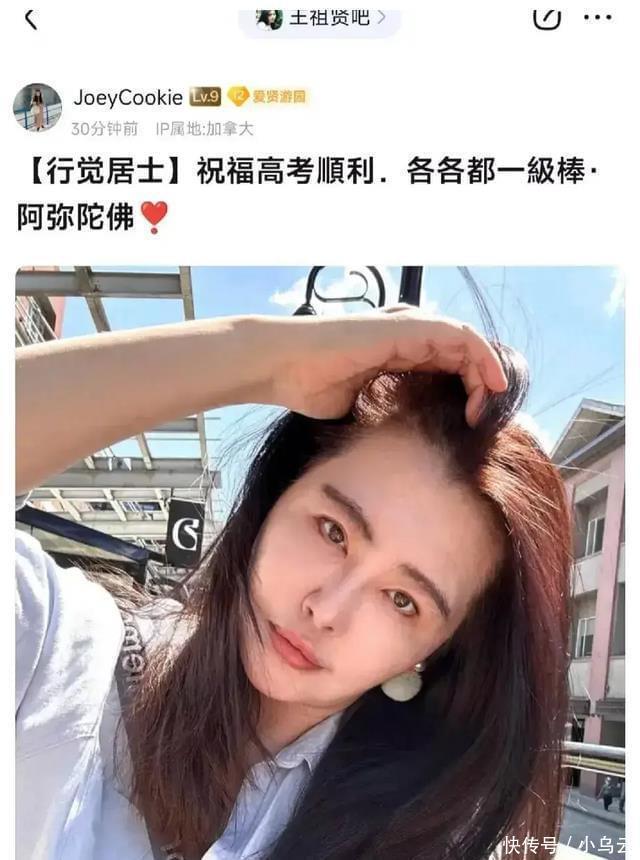Go back using the top-left arrow
640x860 pixels.
coord(30,18)
